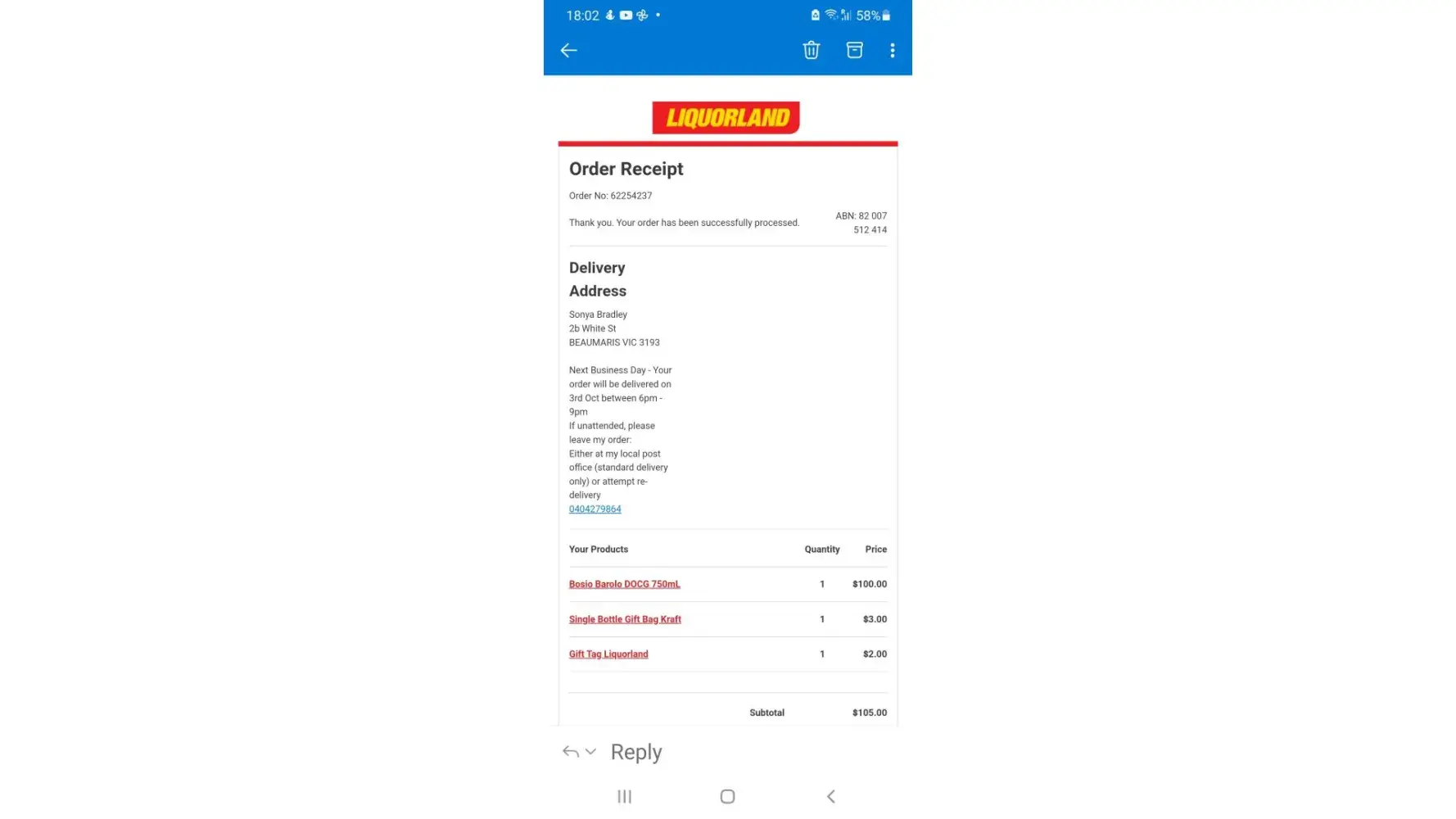The width and height of the screenshot is (1456, 819).
Task: Open the three-dot overflow menu
Action: [892, 51]
